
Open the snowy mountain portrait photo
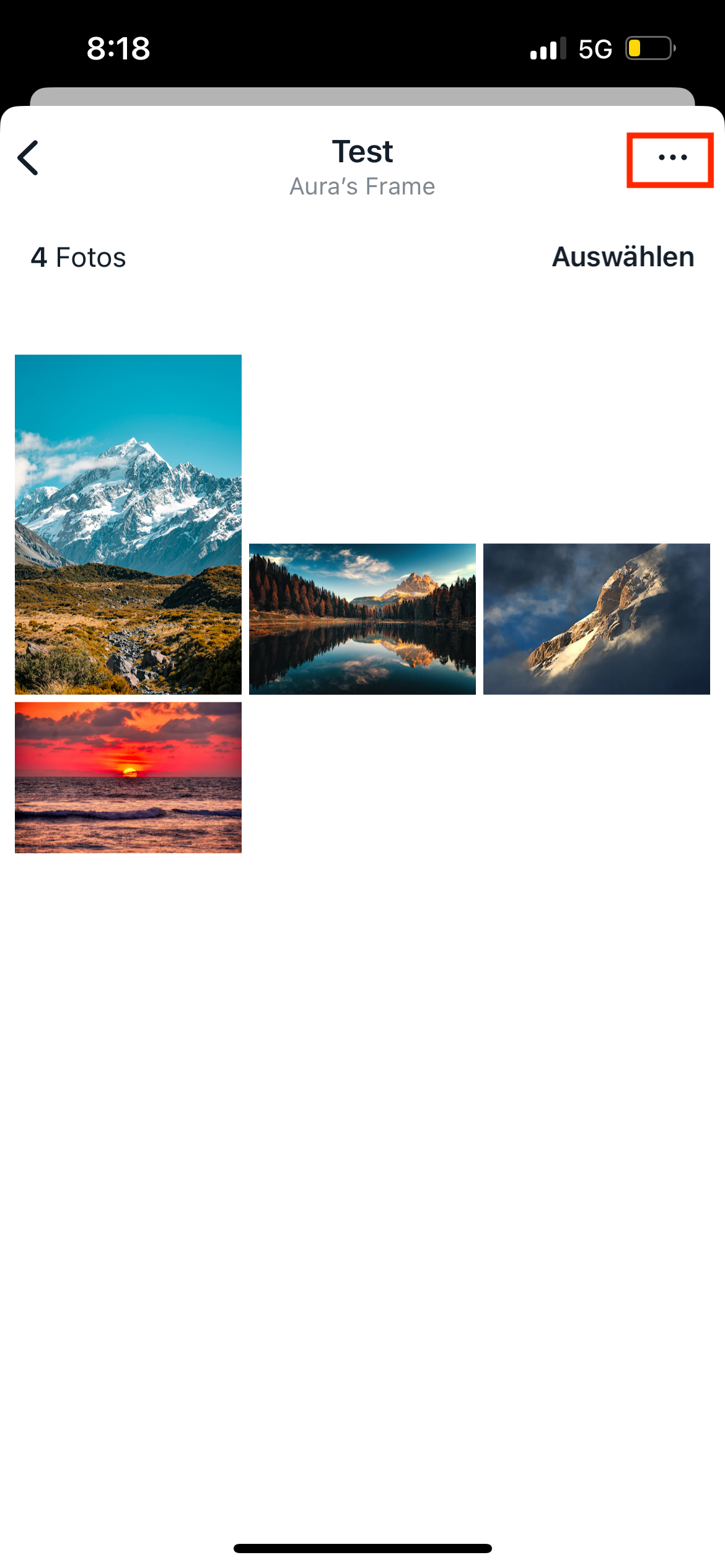point(128,524)
